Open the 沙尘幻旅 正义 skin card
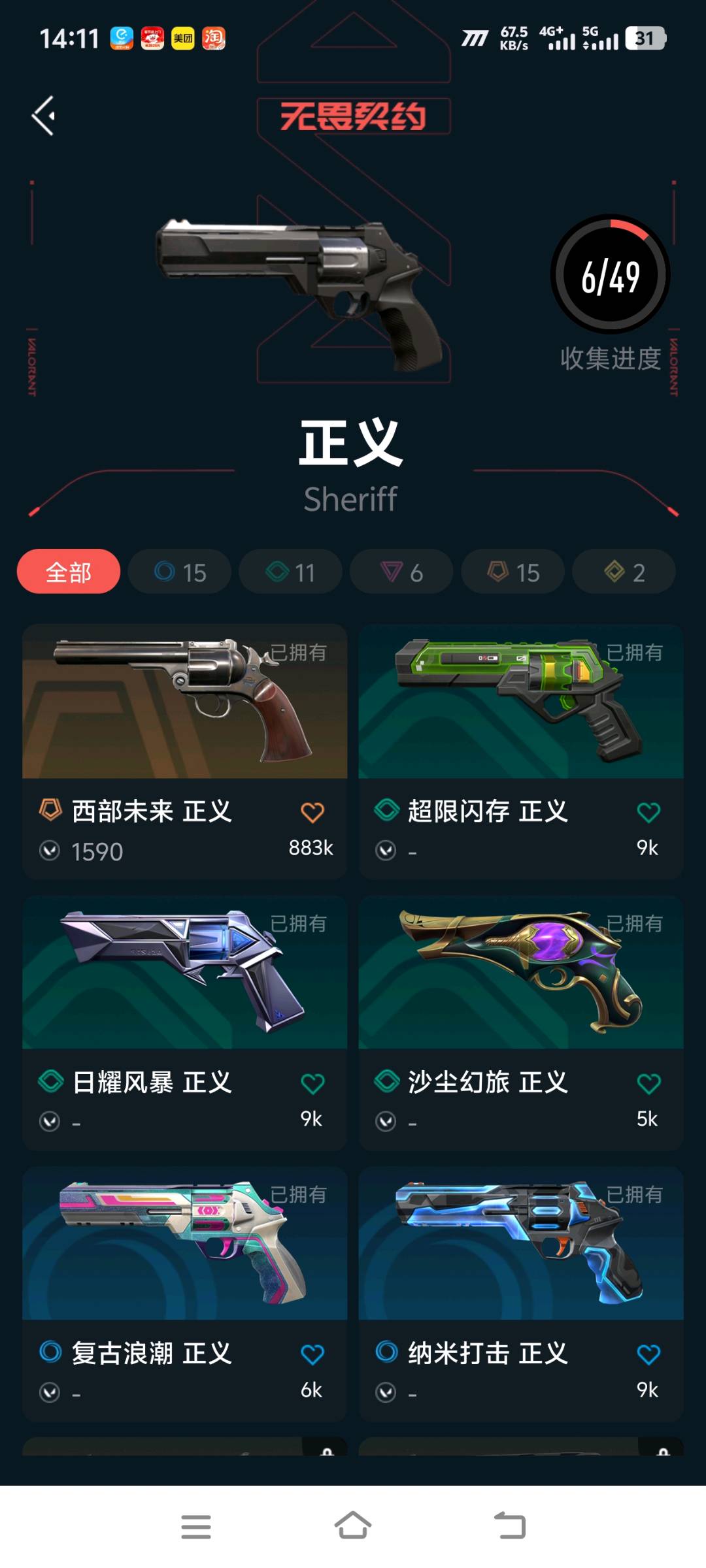This screenshot has width=706, height=1568. pyautogui.click(x=521, y=1023)
